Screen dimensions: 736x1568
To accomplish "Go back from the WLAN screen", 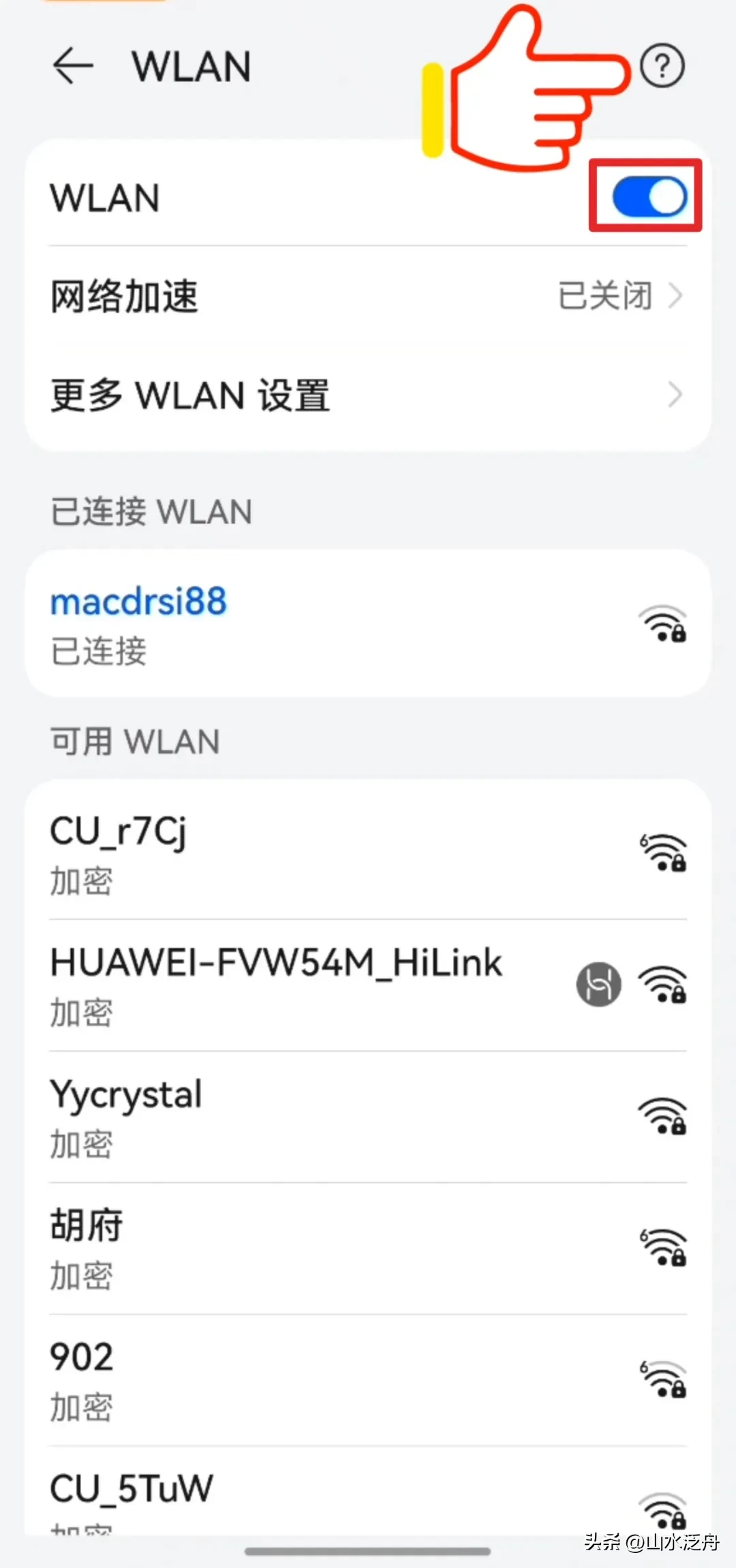I will pyautogui.click(x=73, y=66).
